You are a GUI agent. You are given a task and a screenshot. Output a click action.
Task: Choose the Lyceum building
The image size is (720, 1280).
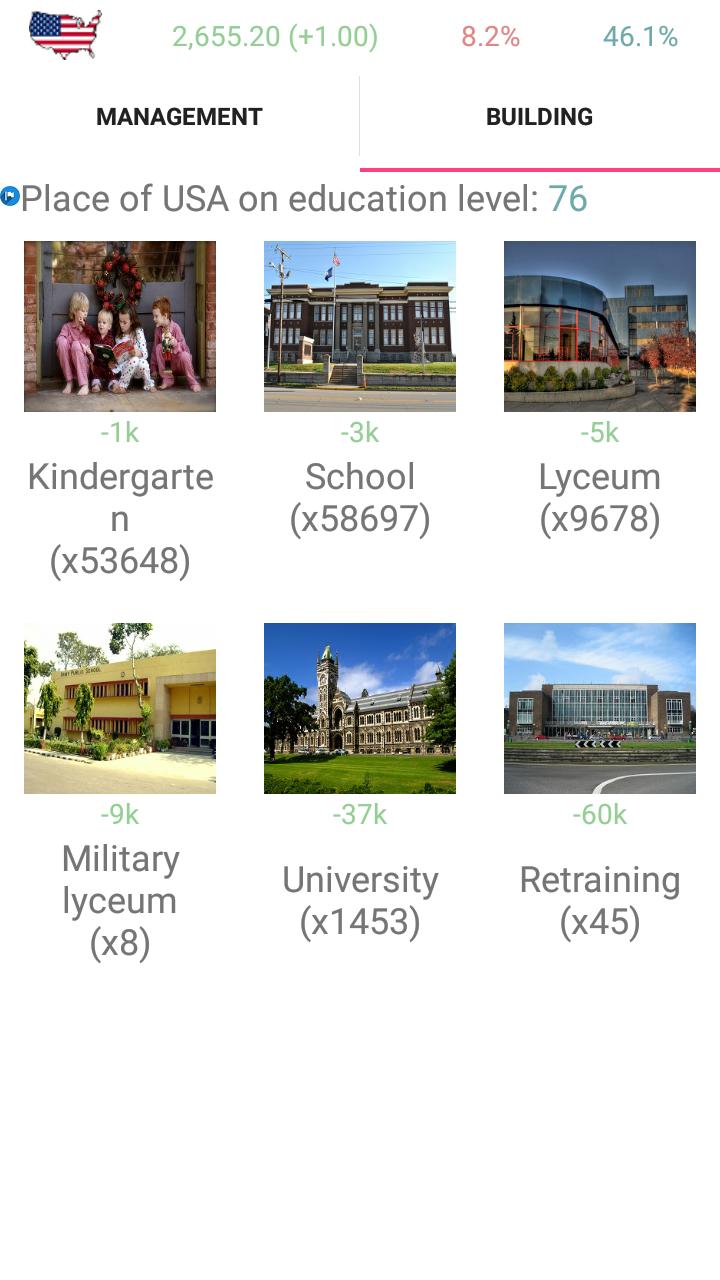coord(600,326)
